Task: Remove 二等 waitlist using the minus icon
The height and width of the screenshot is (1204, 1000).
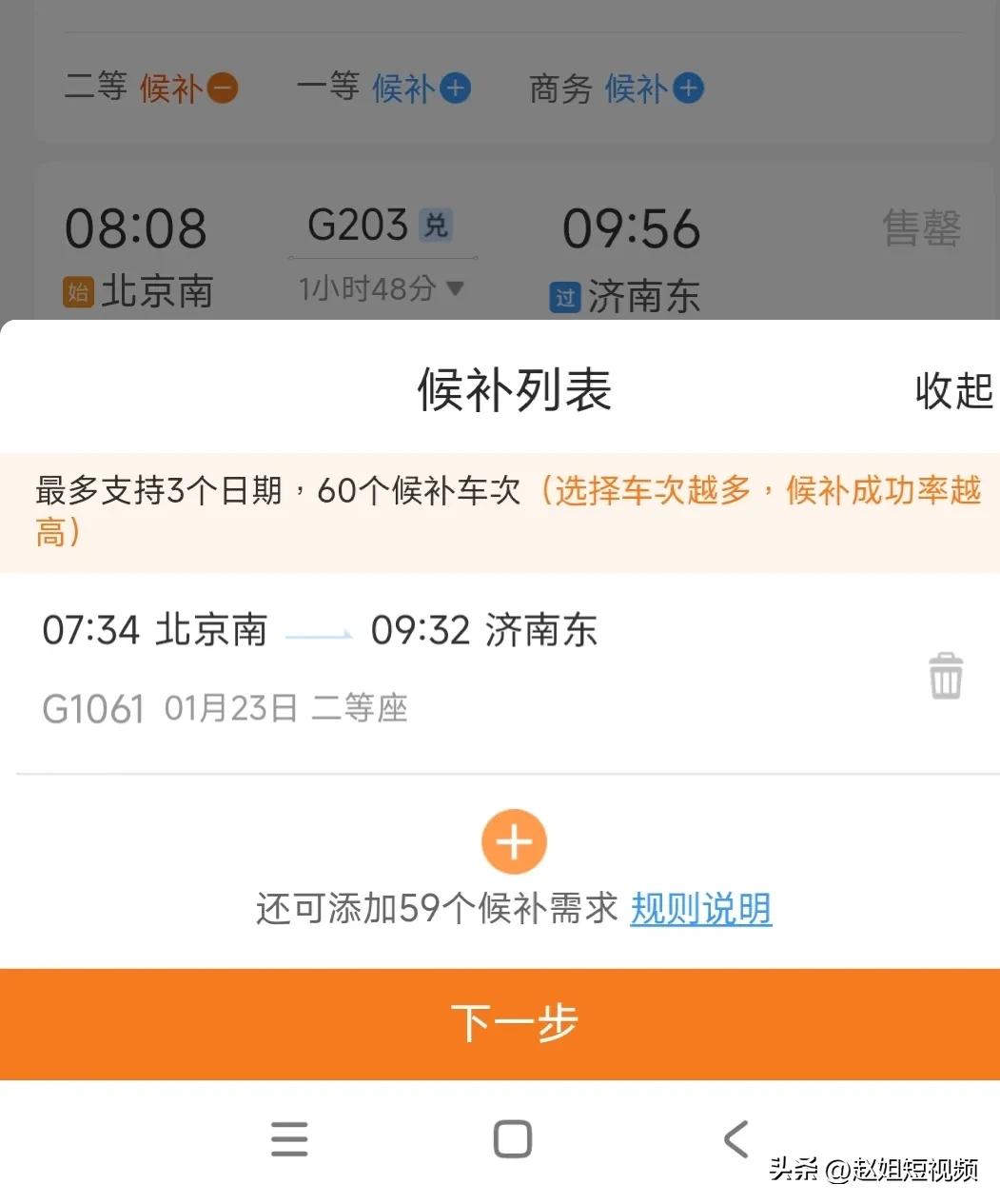Action: click(x=221, y=89)
